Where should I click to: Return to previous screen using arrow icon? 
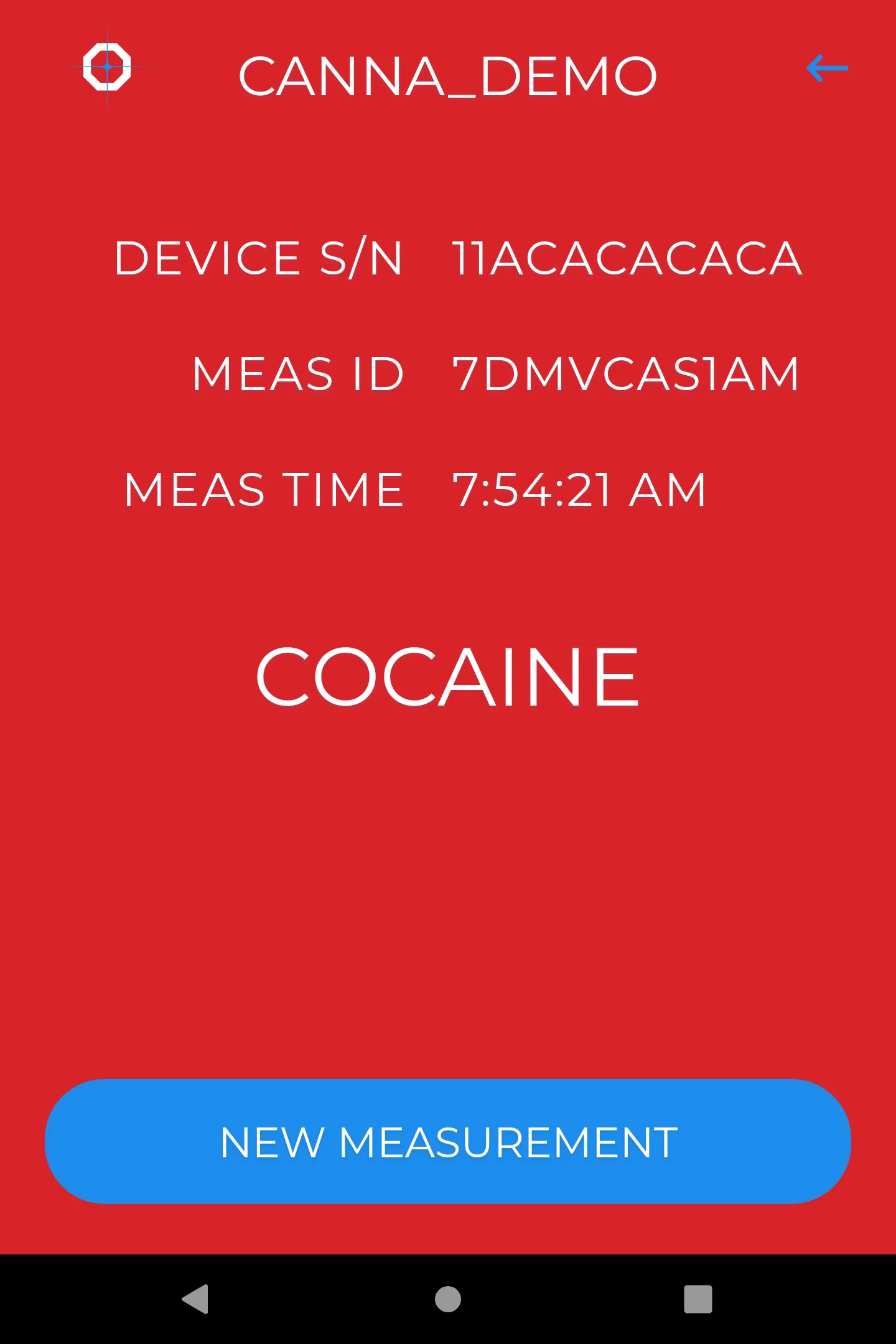pyautogui.click(x=828, y=68)
